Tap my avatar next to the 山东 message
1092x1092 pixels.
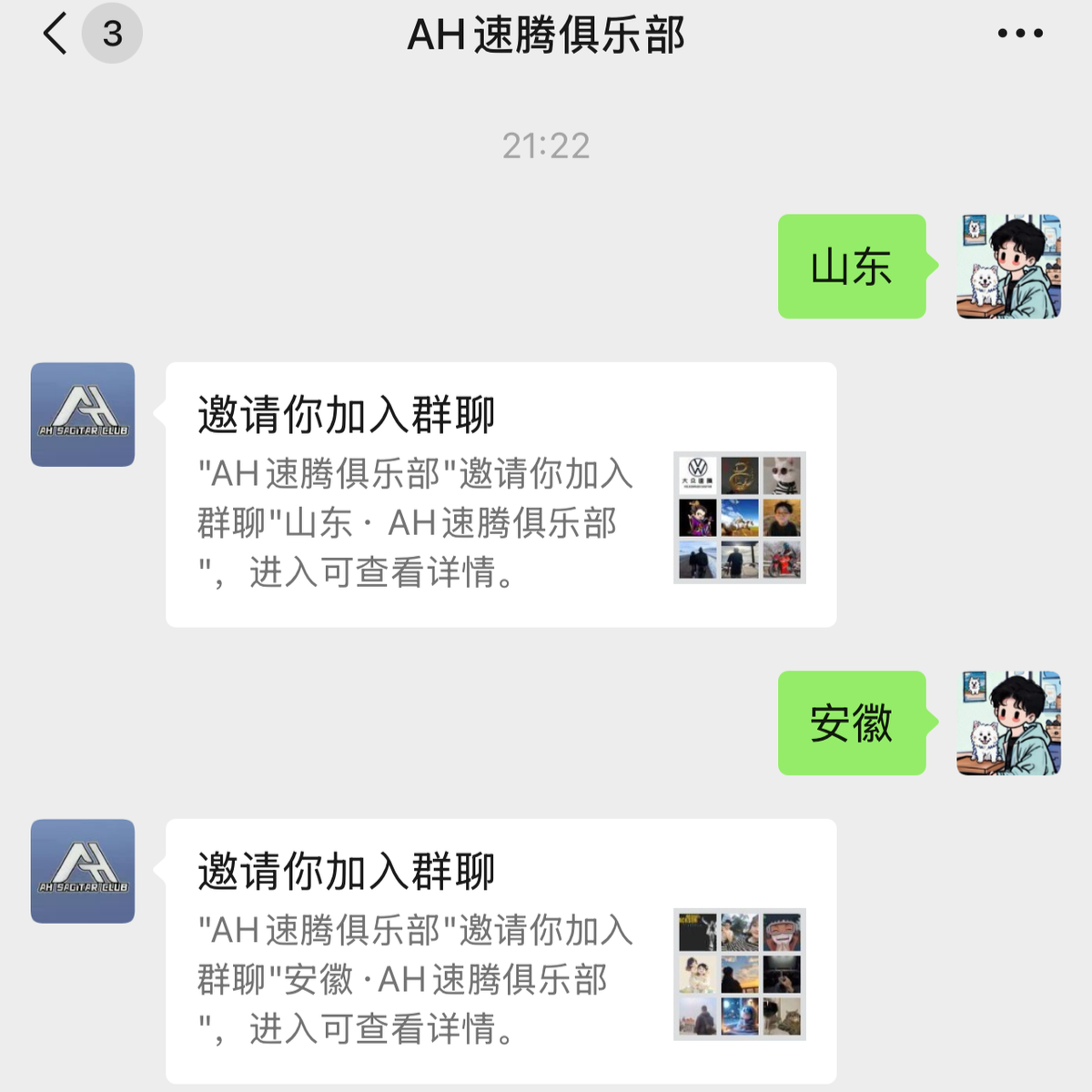[1008, 267]
